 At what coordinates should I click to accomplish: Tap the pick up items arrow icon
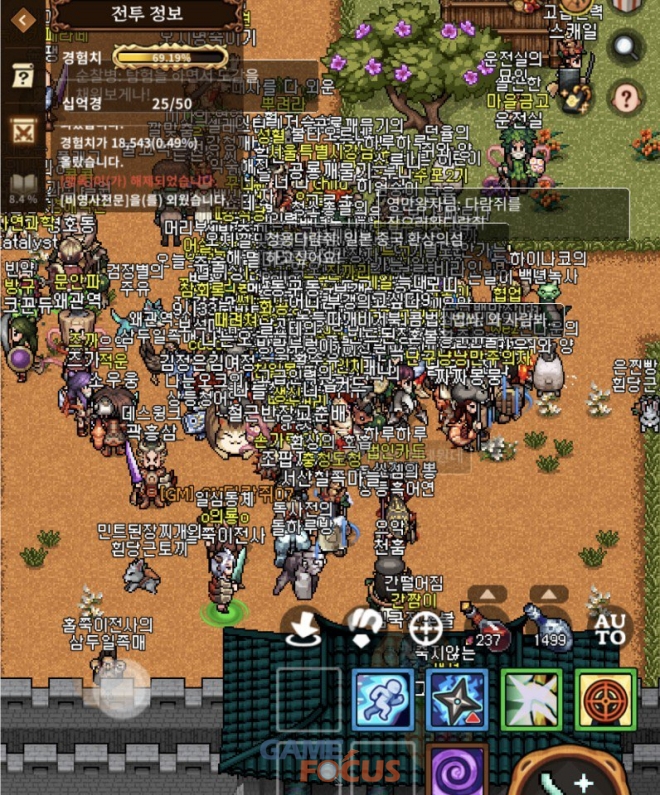303,629
